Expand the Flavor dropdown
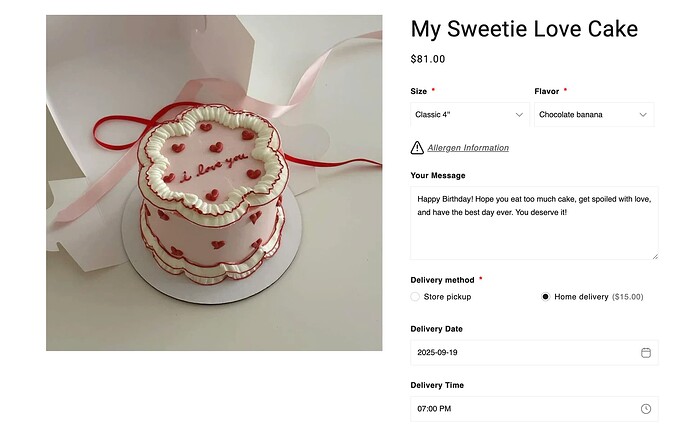The image size is (690, 433). click(593, 115)
